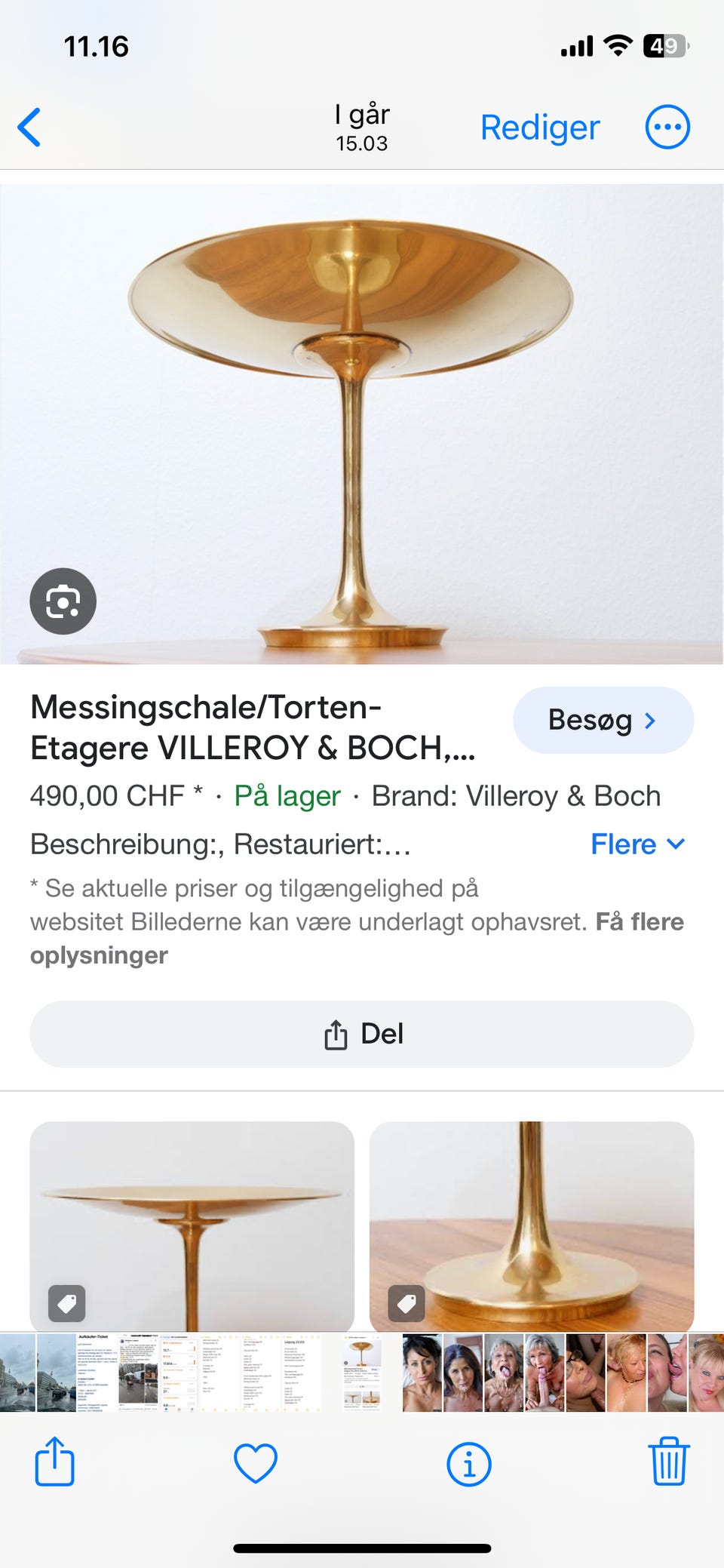Delete the photo using the trash icon
The height and width of the screenshot is (1568, 724).
point(670,1464)
